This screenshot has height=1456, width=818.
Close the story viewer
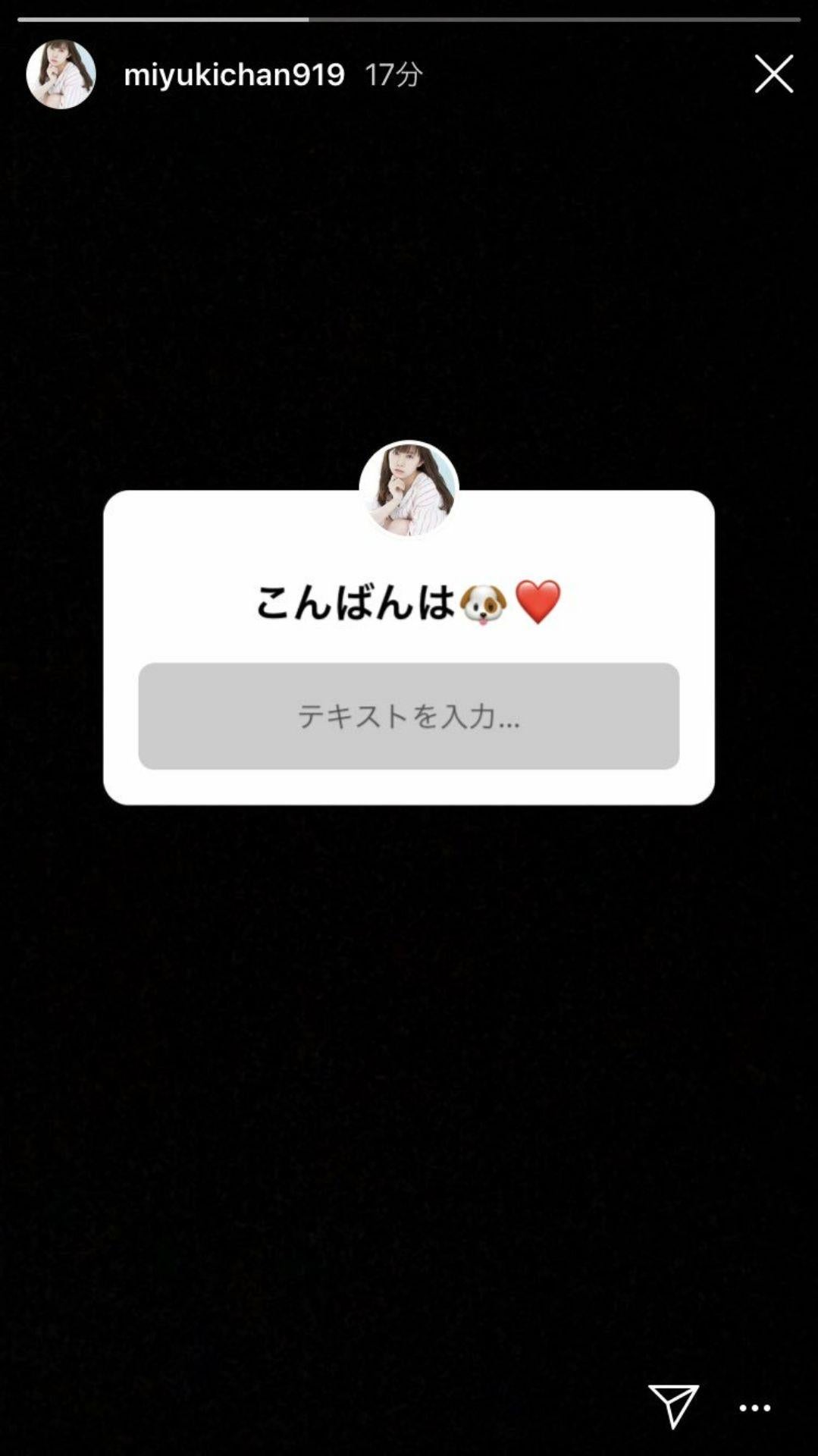point(773,74)
